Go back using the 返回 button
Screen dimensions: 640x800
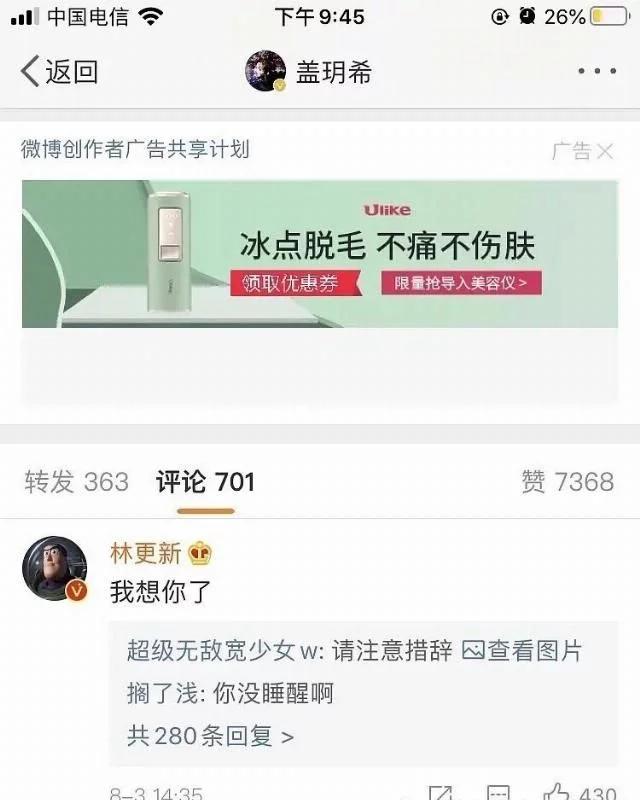(x=59, y=72)
